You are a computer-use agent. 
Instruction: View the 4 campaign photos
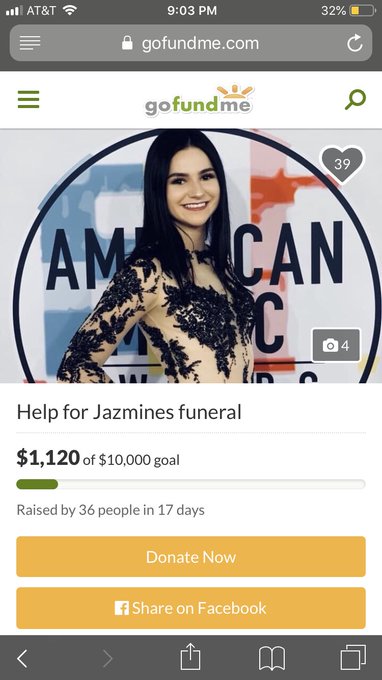click(x=336, y=345)
